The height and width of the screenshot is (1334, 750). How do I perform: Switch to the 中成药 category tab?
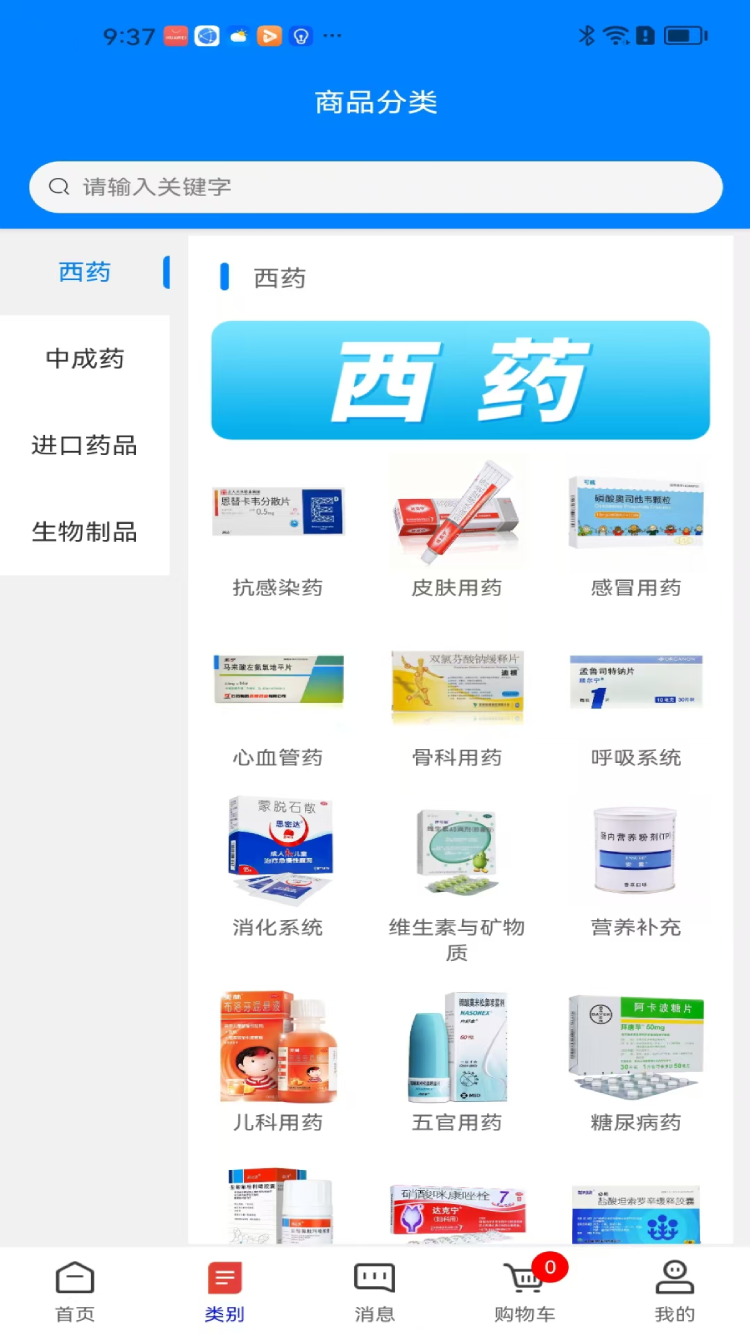(x=85, y=360)
